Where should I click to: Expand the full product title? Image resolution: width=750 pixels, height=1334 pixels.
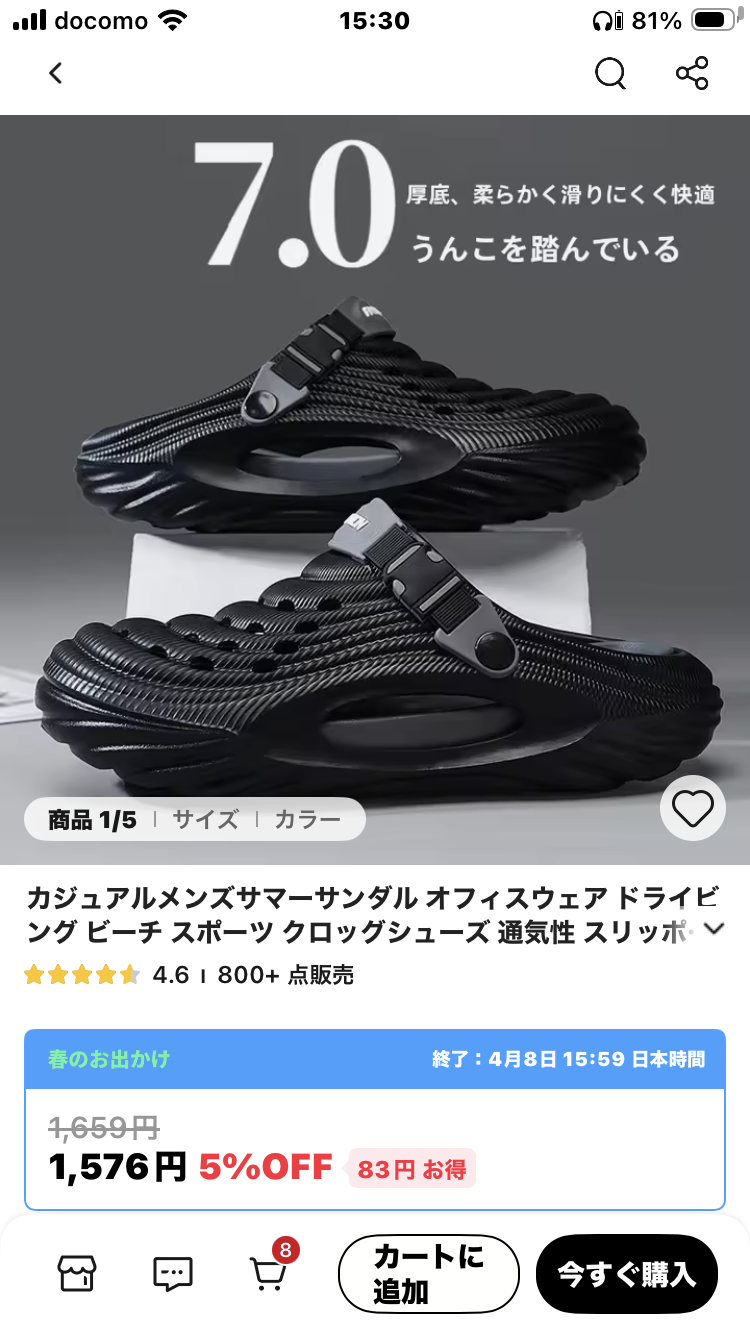coord(714,928)
